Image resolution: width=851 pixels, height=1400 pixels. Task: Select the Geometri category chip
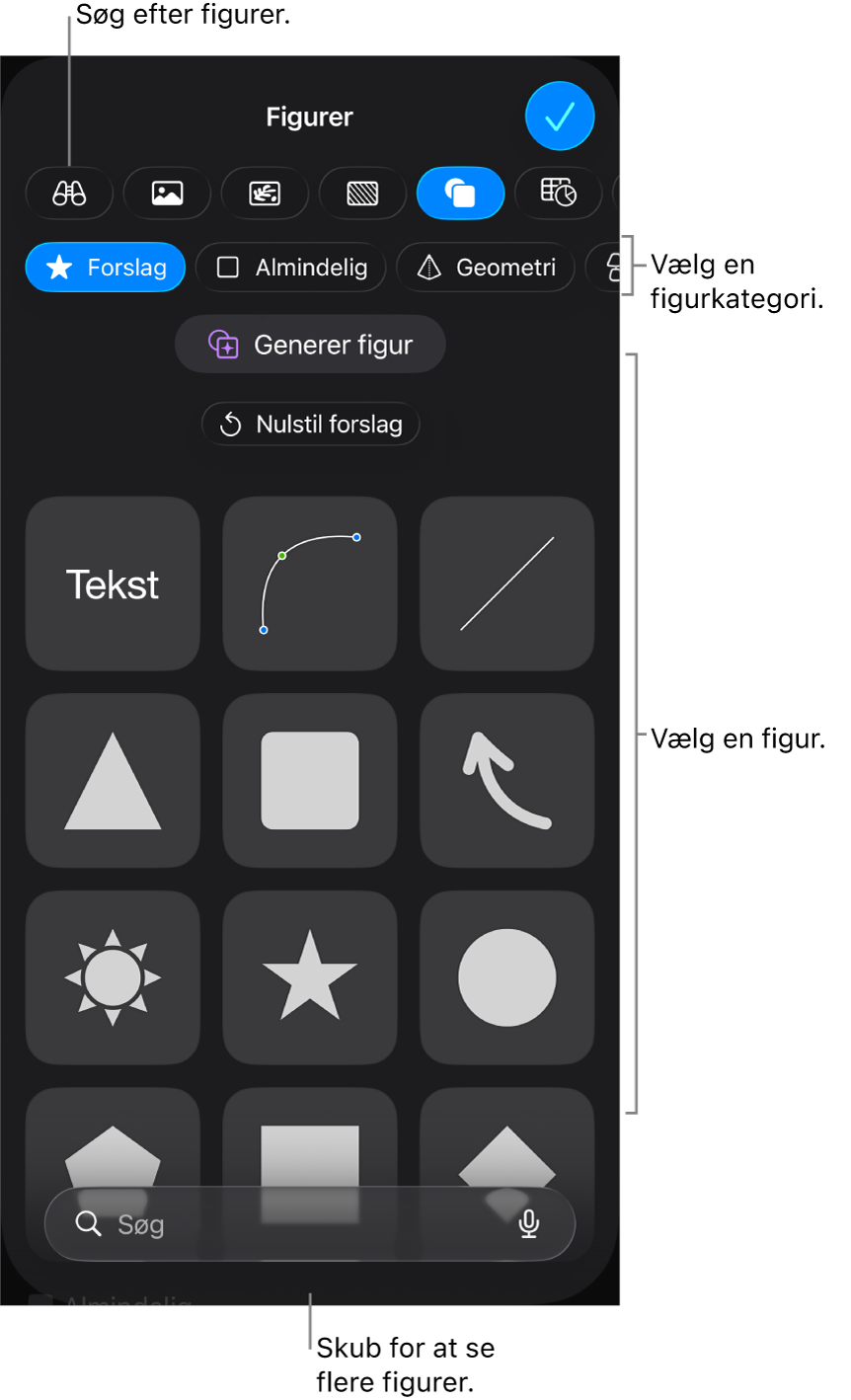pos(486,268)
